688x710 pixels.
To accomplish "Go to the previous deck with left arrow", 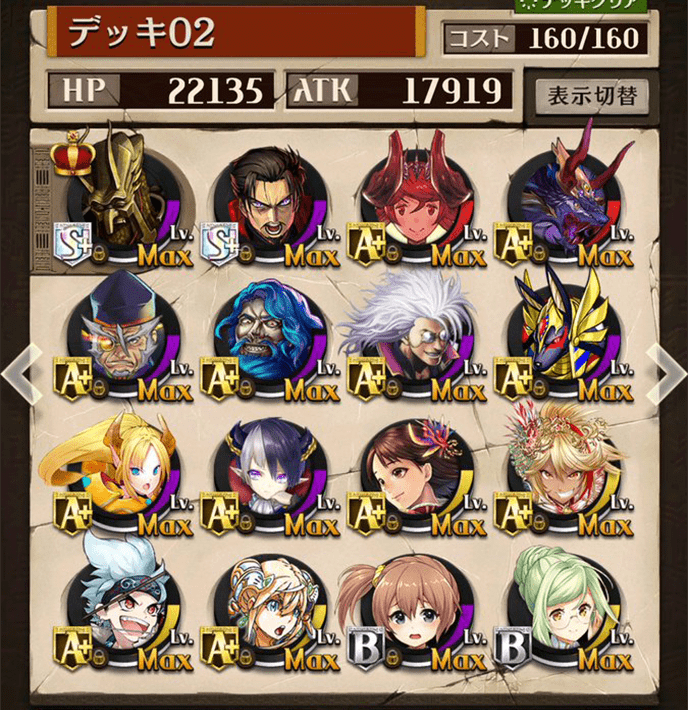I will click(x=21, y=373).
